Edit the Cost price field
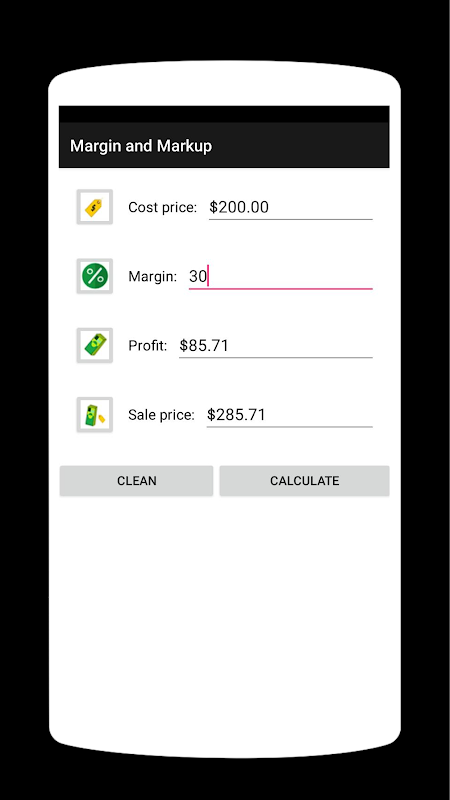Viewport: 450px width, 800px height. [290, 207]
